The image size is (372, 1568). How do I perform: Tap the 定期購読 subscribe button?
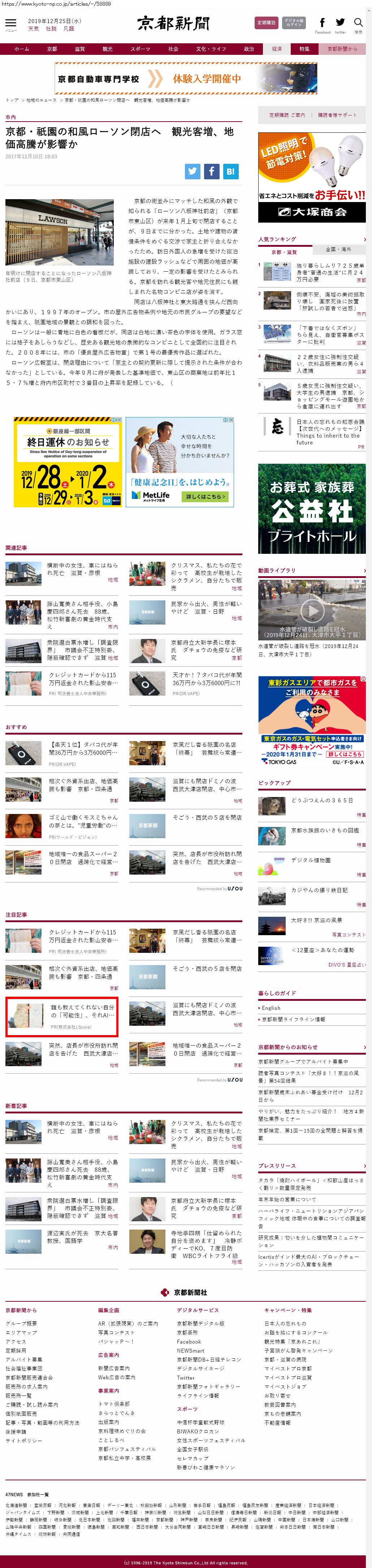[x=266, y=22]
